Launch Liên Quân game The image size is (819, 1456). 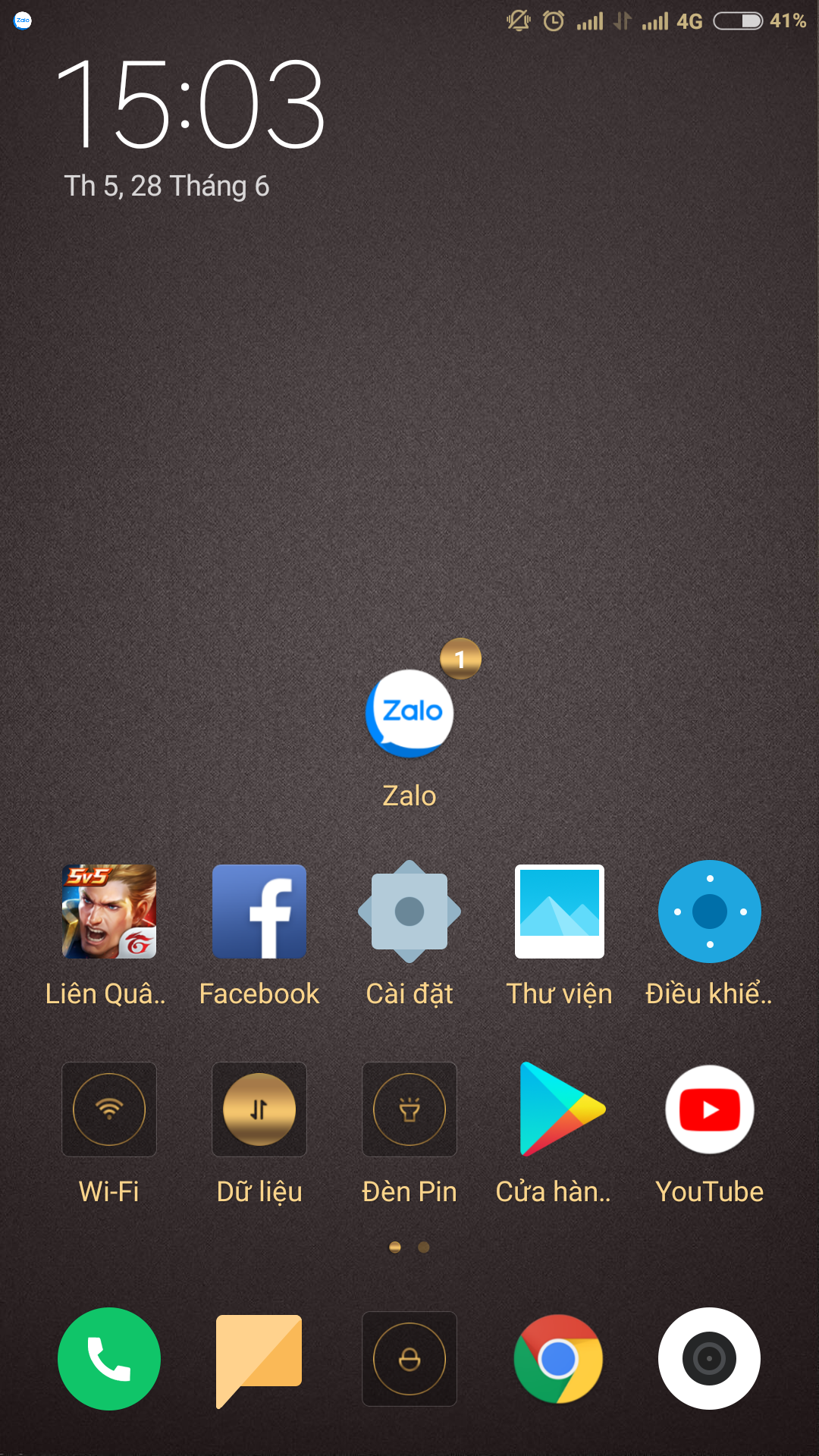coord(109,912)
